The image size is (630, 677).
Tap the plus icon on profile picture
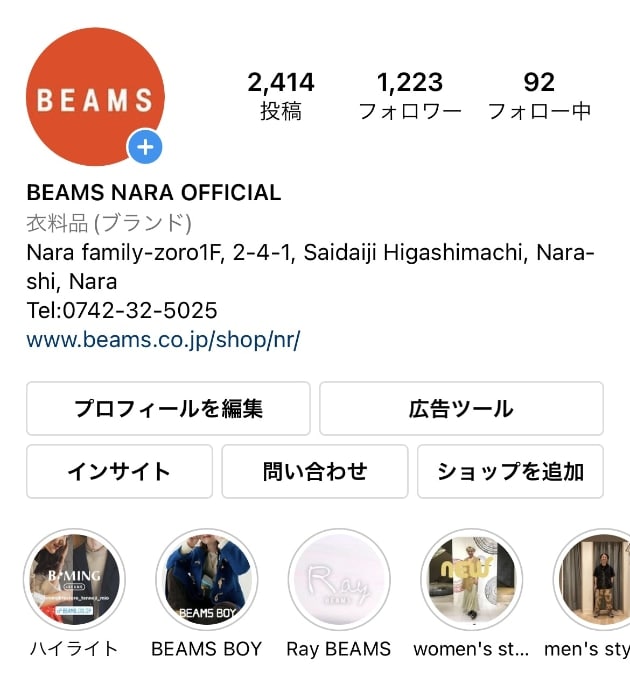pyautogui.click(x=145, y=148)
